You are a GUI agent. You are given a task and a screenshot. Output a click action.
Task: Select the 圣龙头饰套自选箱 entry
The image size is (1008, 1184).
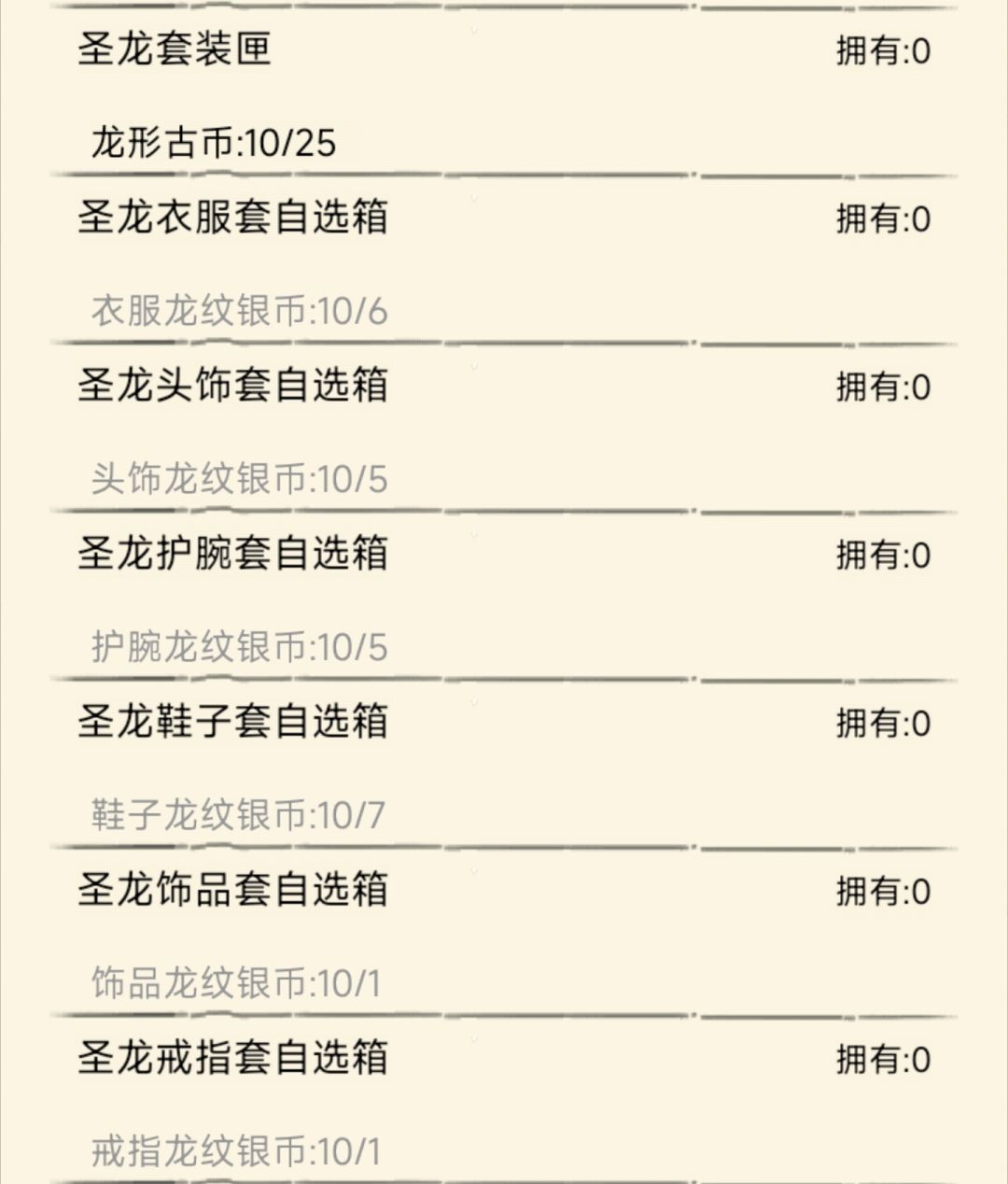[233, 386]
